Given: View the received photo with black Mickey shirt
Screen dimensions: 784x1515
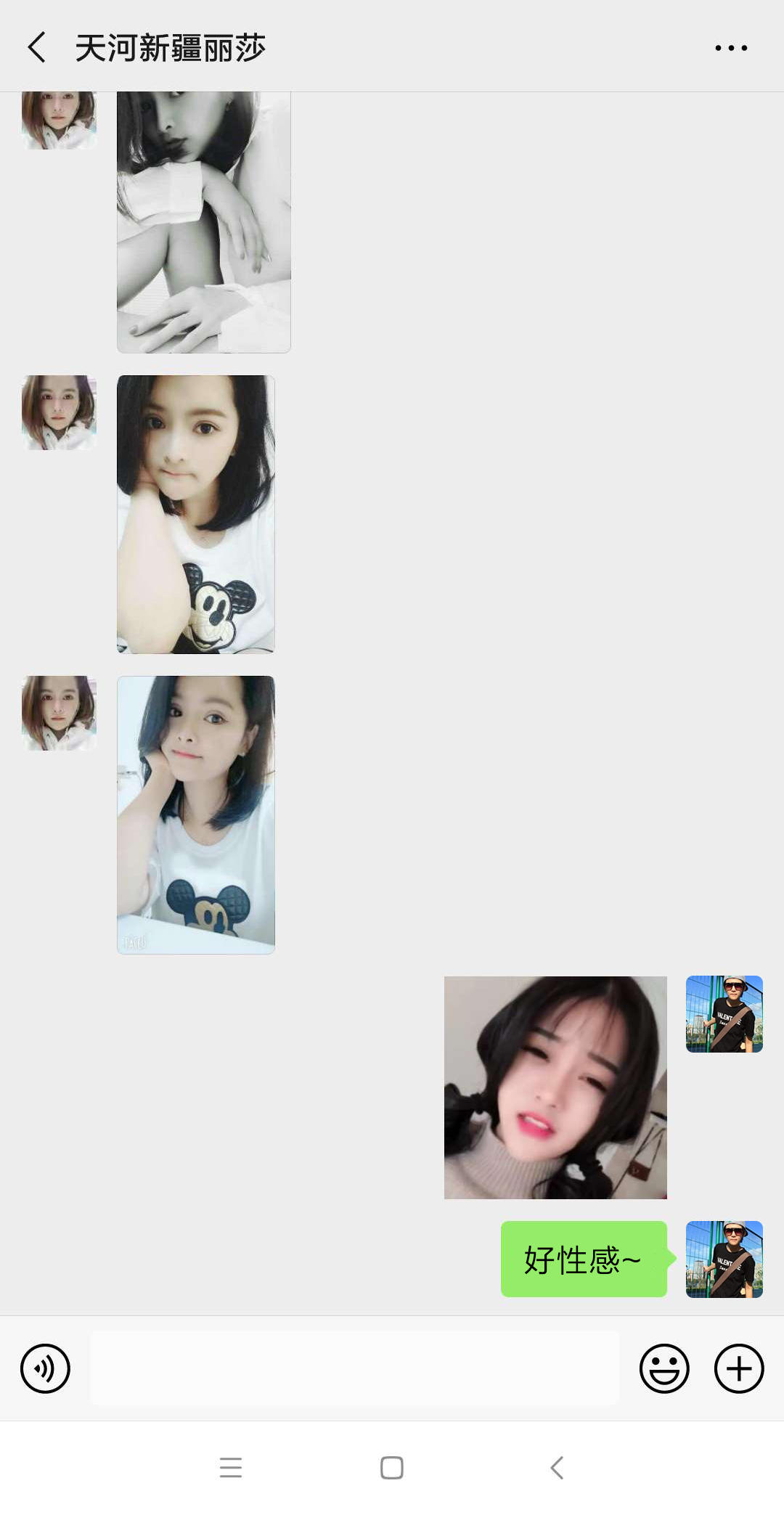Looking at the screenshot, I should point(196,514).
